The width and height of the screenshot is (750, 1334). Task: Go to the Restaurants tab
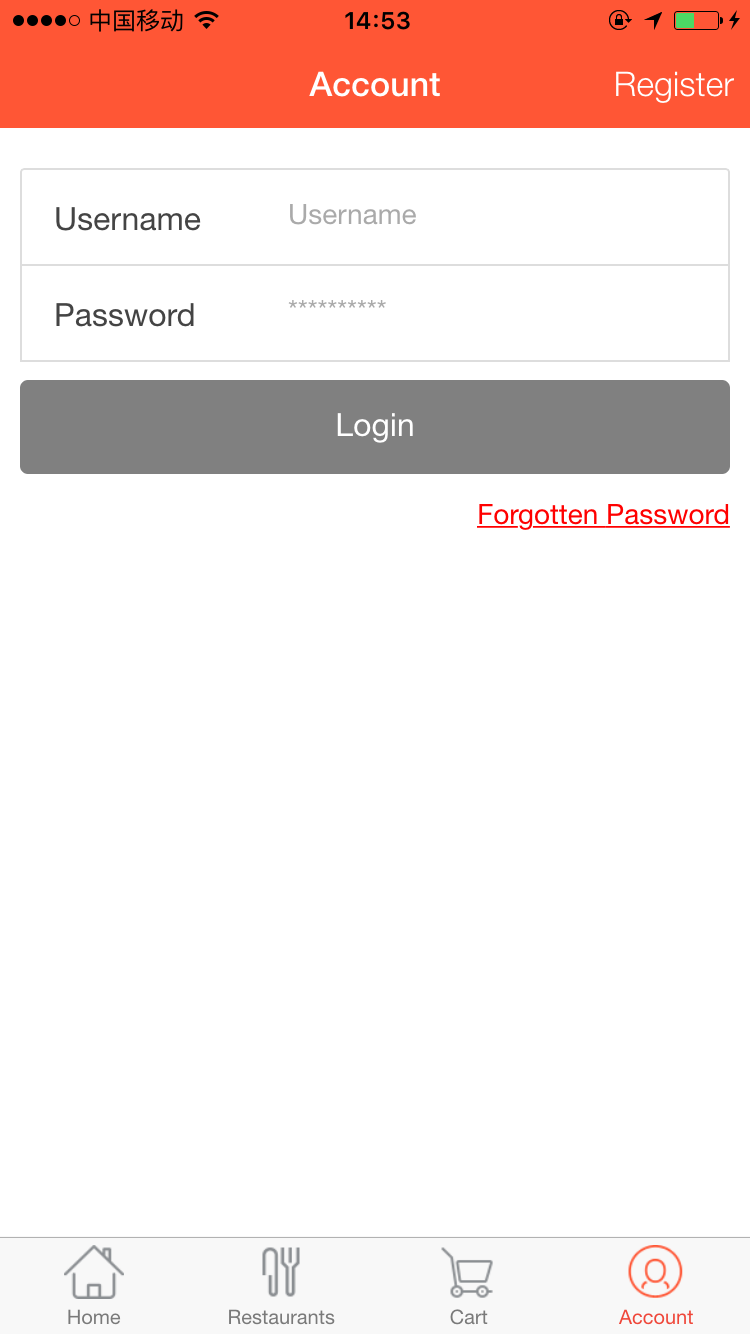point(281,1286)
